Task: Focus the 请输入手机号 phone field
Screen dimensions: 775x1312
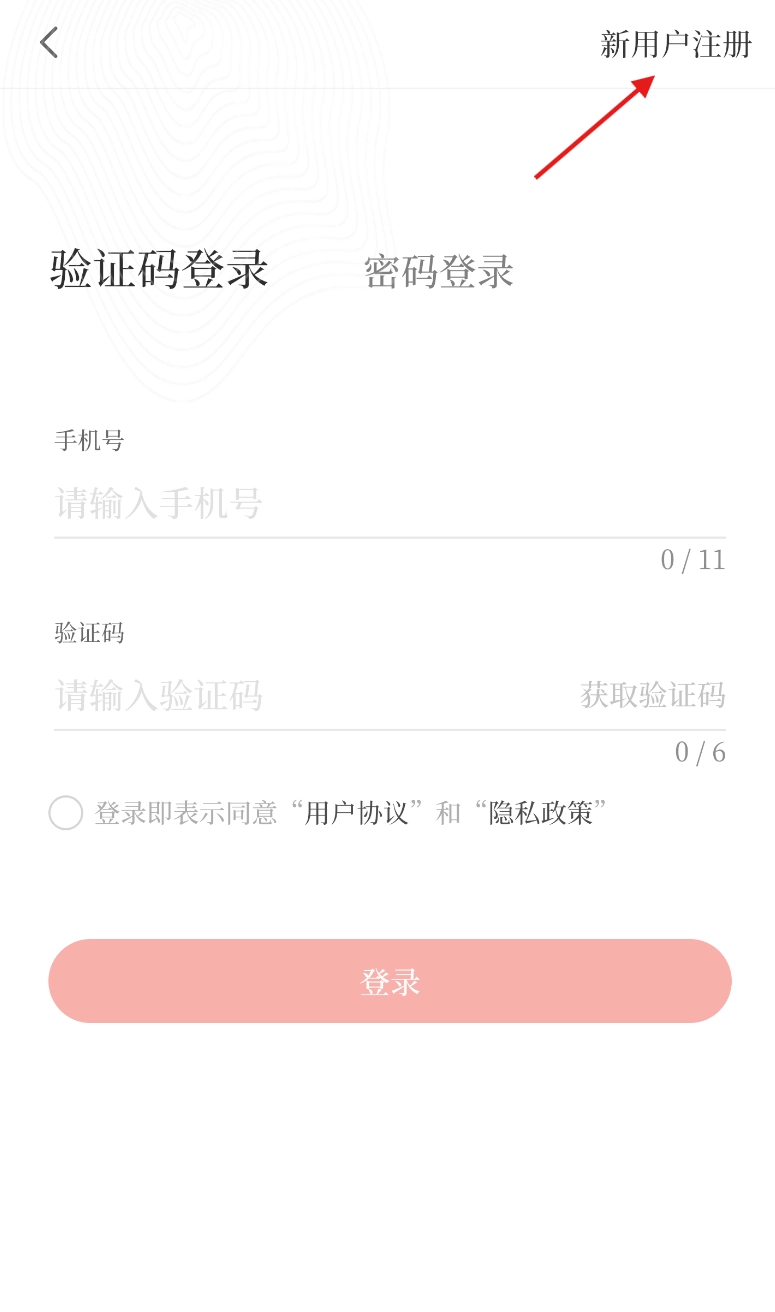Action: (x=300, y=503)
